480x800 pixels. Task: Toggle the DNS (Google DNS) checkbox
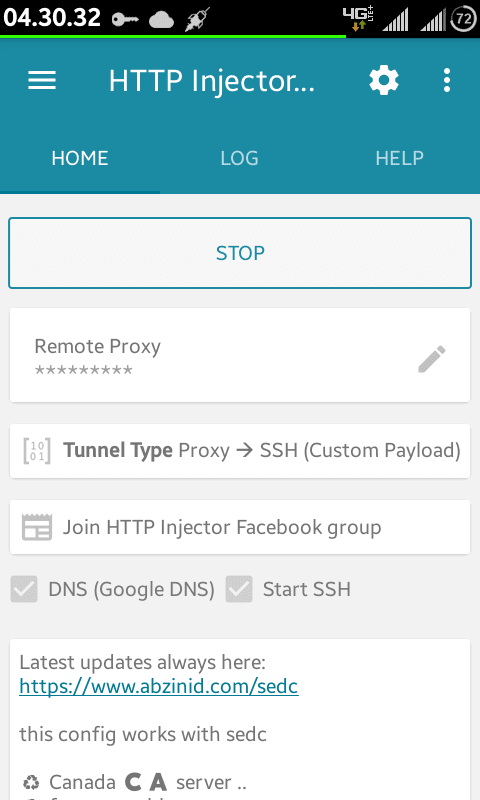pos(24,589)
